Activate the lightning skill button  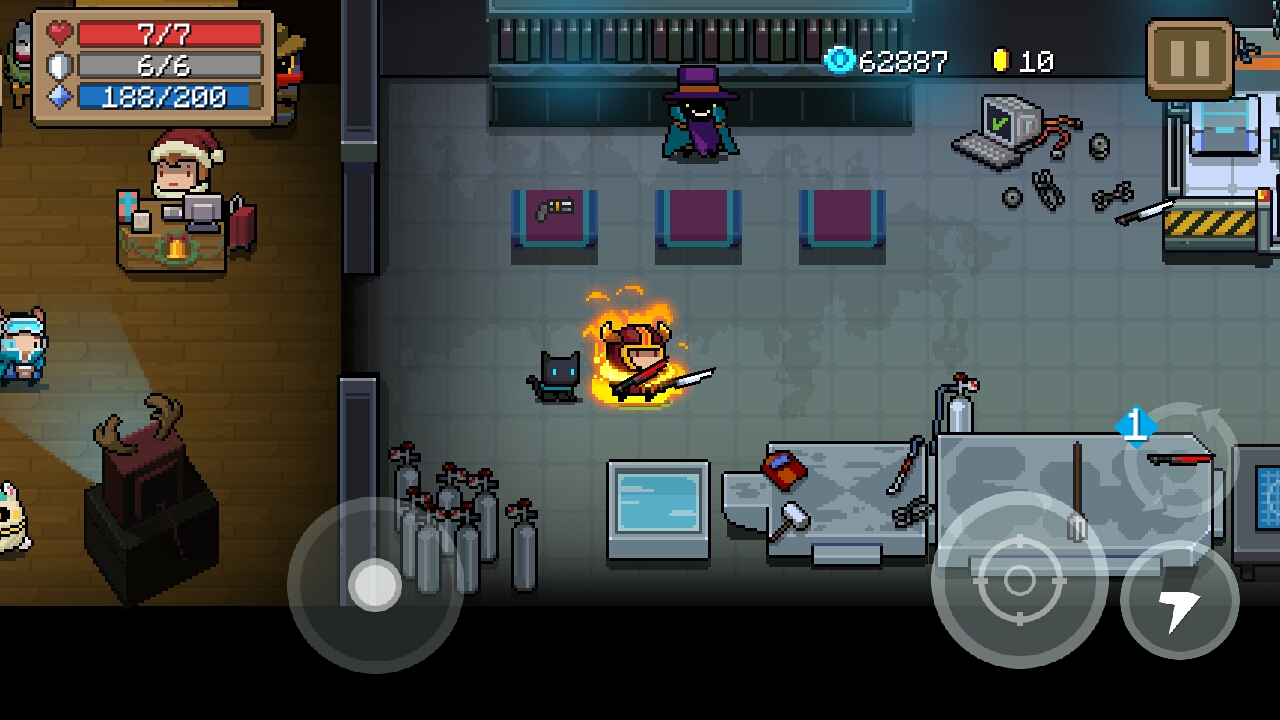[1180, 602]
